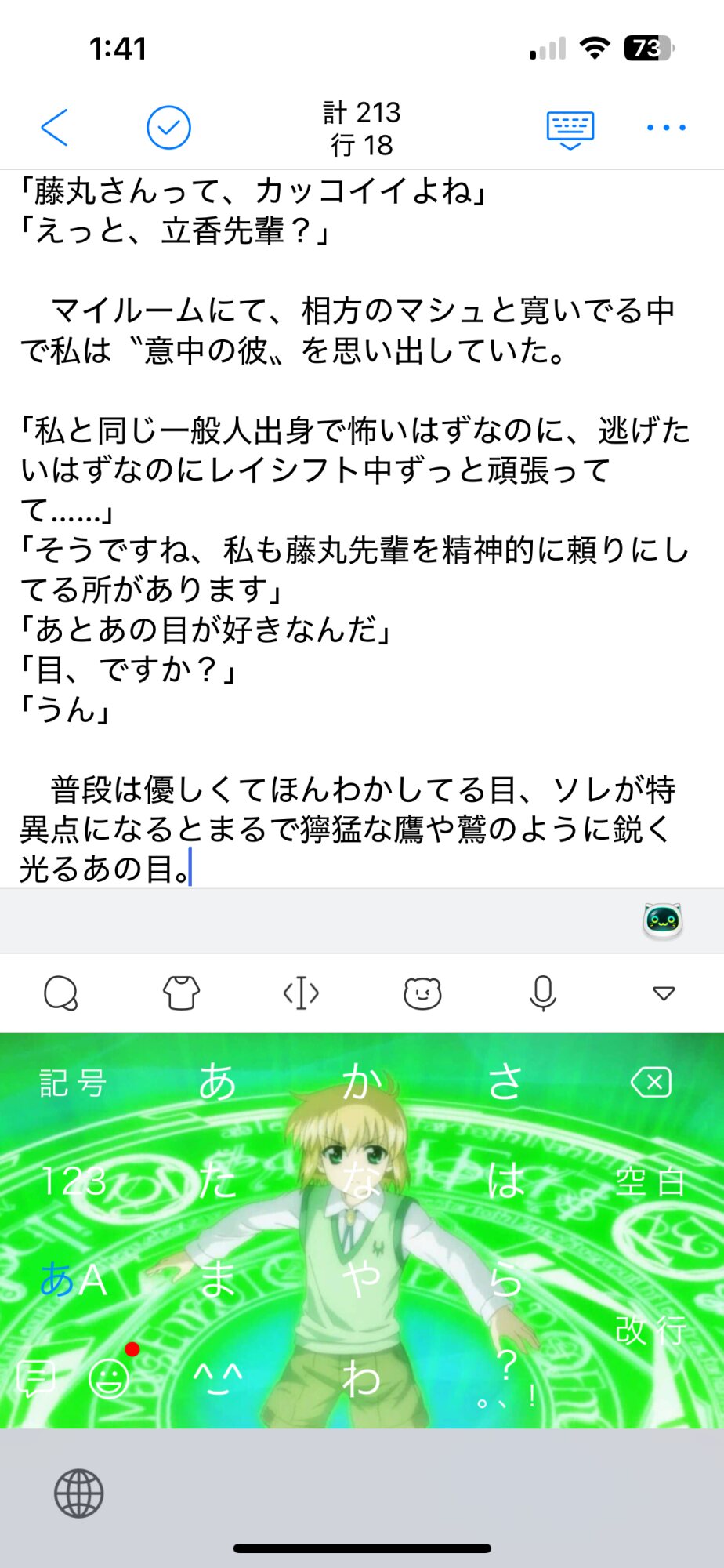Image resolution: width=724 pixels, height=1568 pixels.
Task: Tap the ^_^ kaomoji key
Action: point(218,1377)
